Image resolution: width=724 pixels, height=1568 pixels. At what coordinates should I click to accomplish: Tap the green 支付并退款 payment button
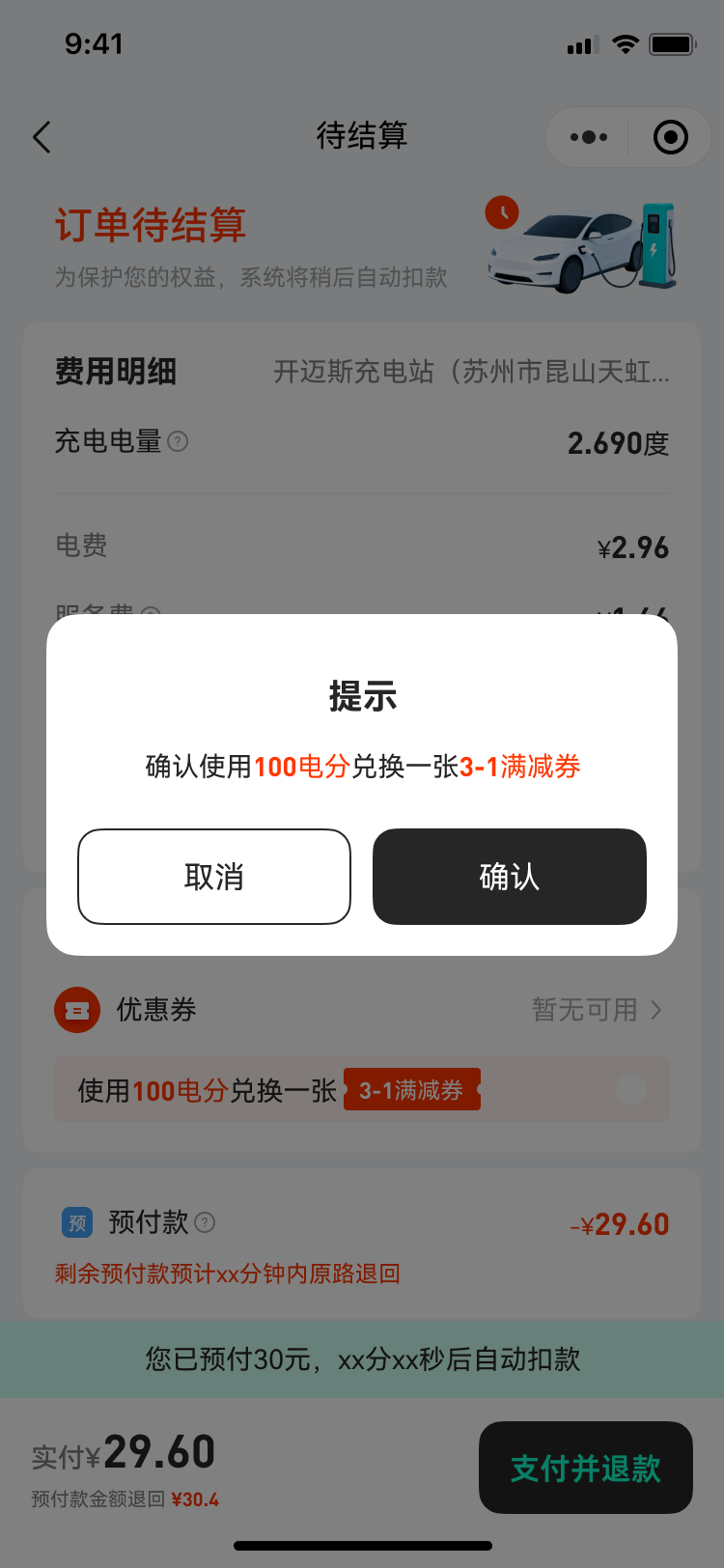pos(585,1468)
